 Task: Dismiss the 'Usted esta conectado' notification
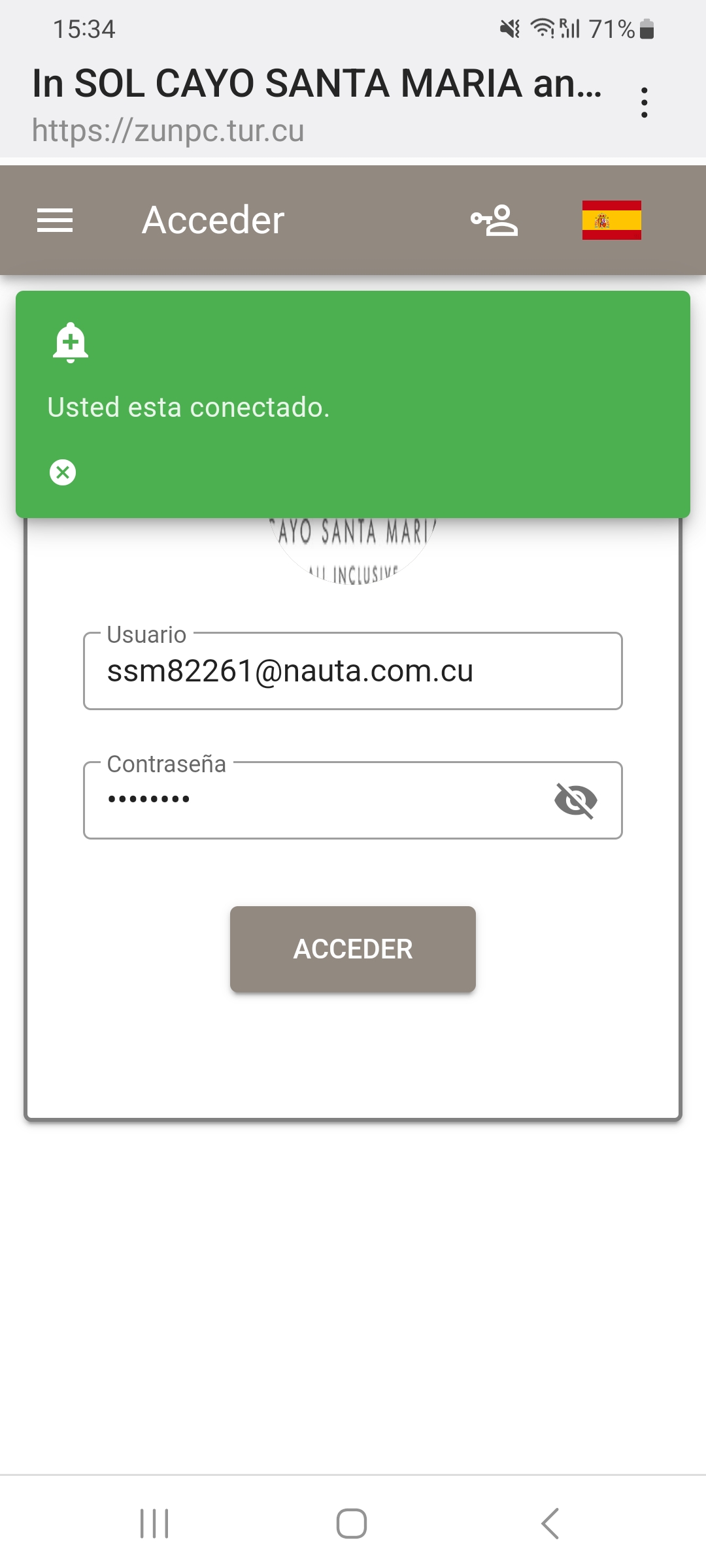click(63, 472)
